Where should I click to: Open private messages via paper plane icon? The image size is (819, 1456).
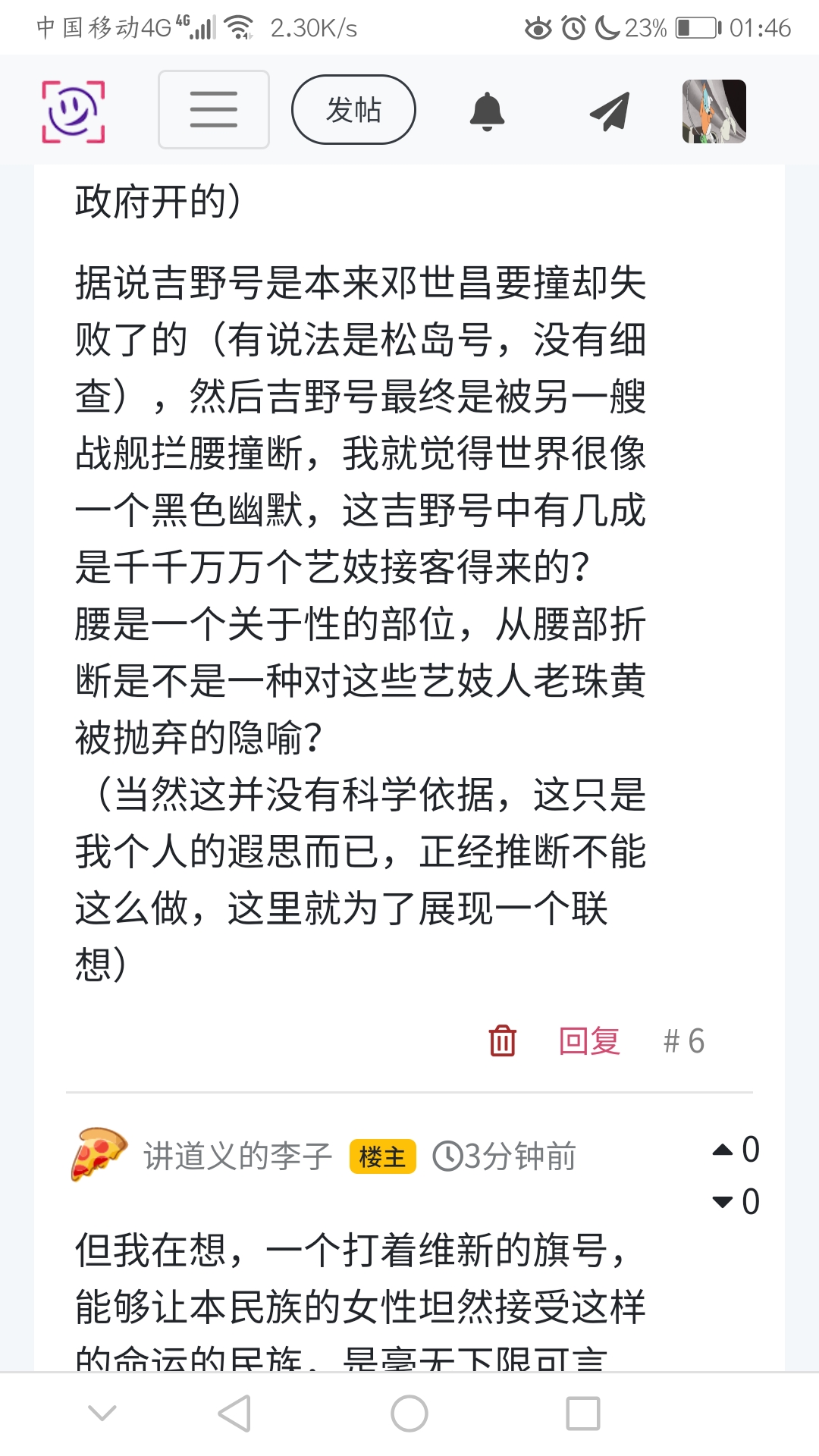click(x=610, y=111)
